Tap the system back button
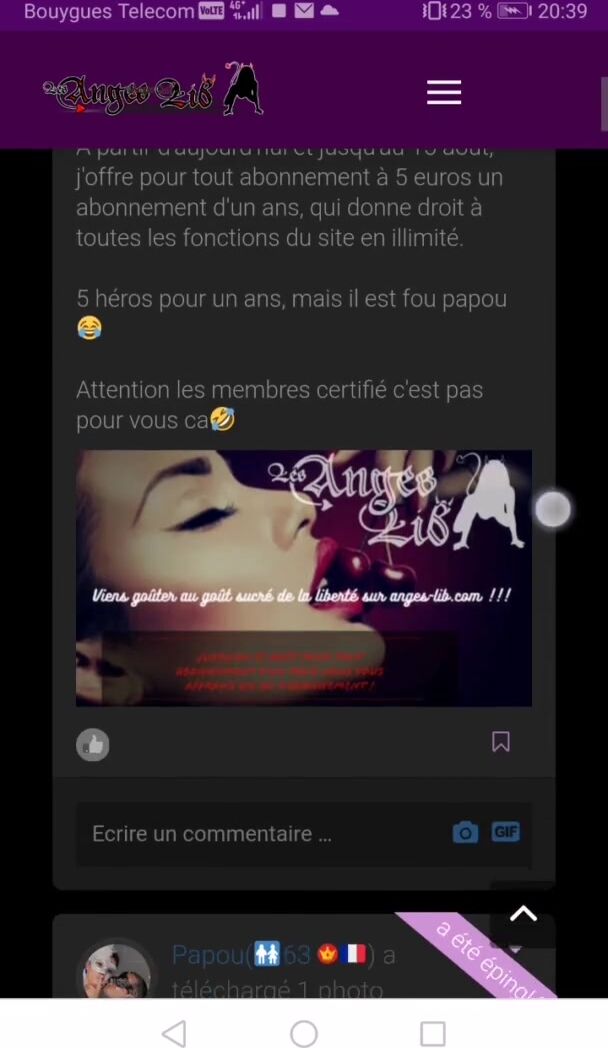Image resolution: width=608 pixels, height=1048 pixels. click(174, 1033)
